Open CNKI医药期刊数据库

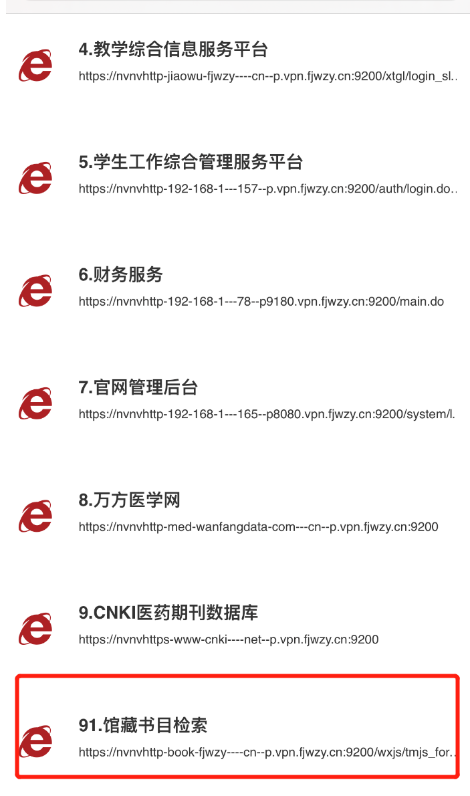(x=238, y=626)
